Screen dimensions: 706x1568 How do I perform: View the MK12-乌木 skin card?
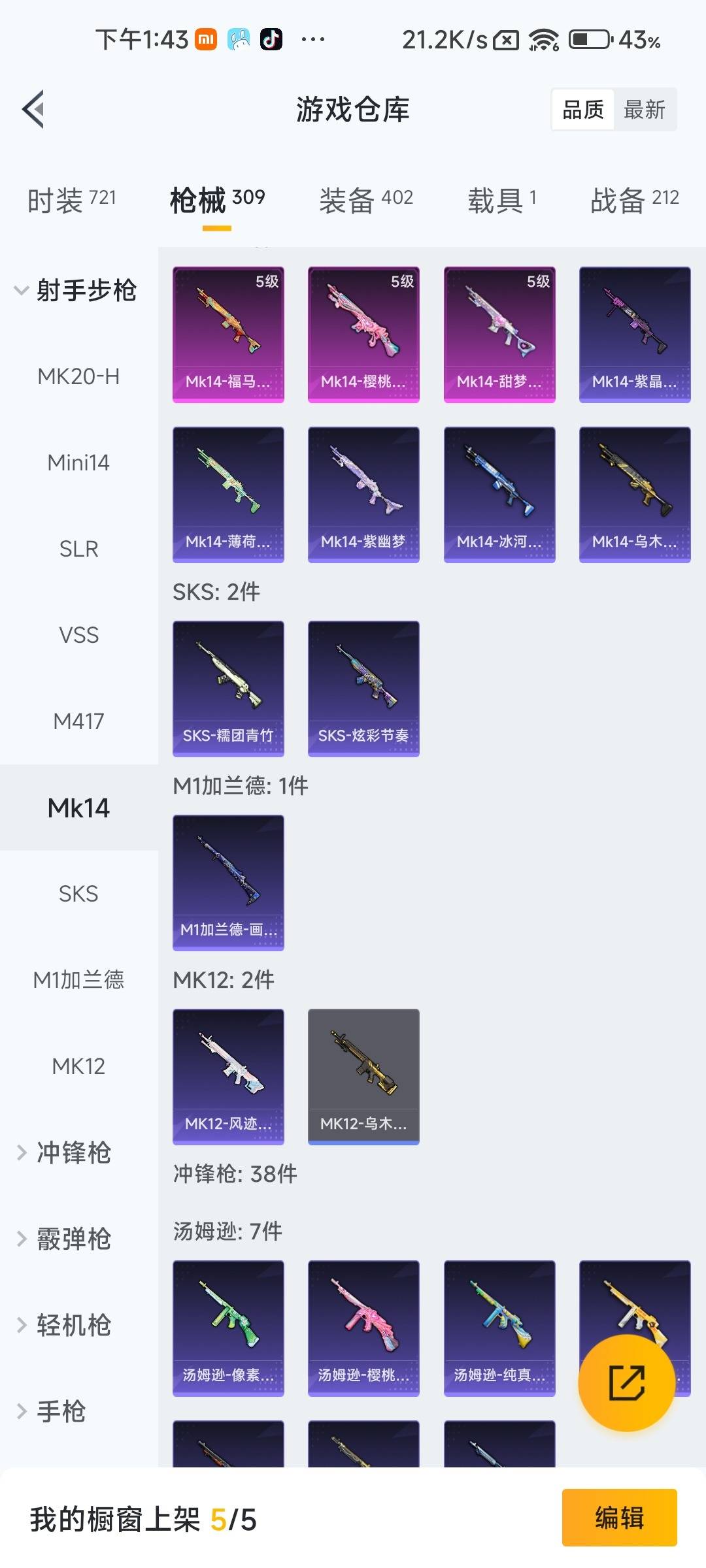(x=363, y=1076)
